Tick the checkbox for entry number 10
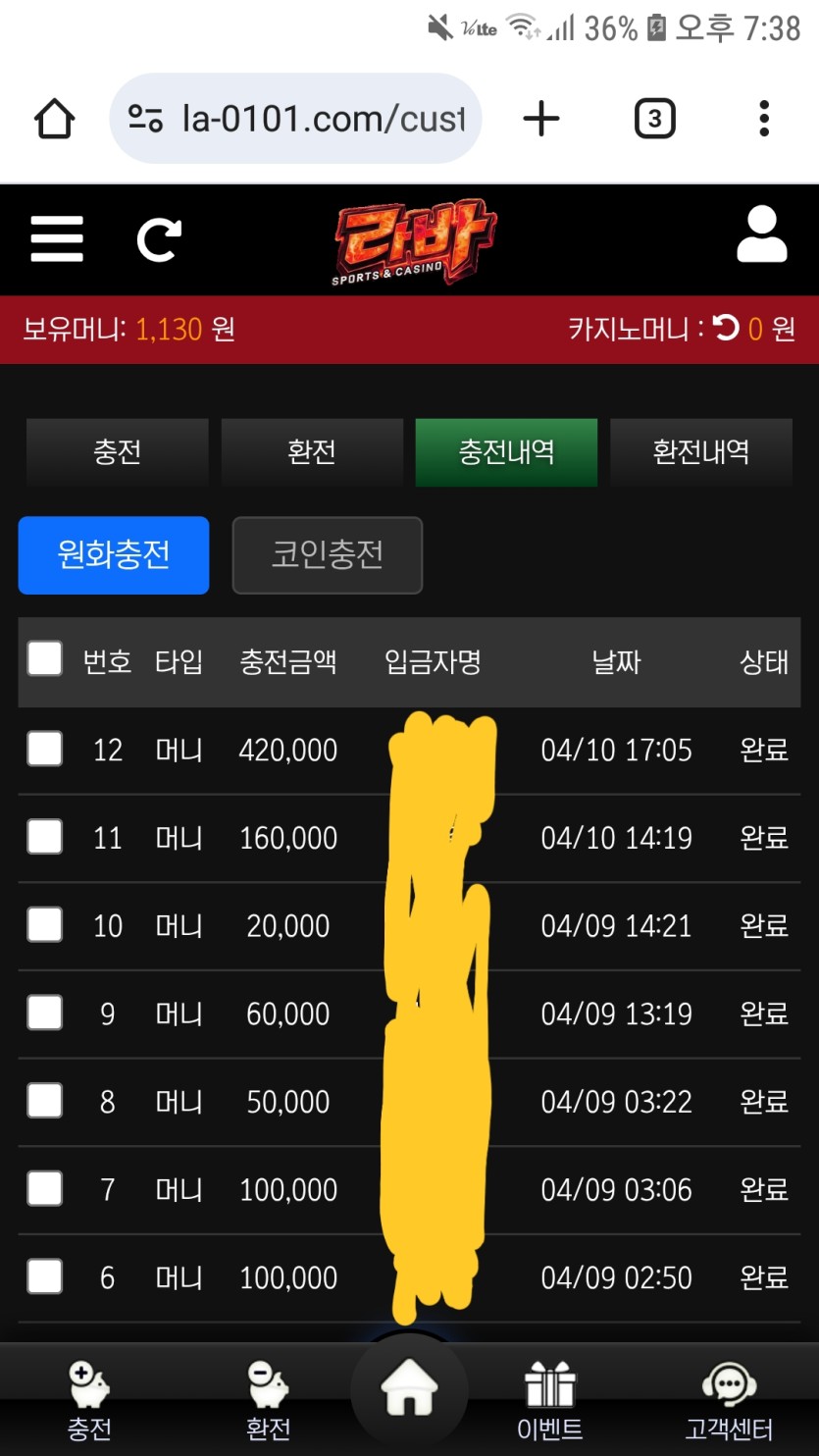The height and width of the screenshot is (1456, 819). [x=45, y=924]
